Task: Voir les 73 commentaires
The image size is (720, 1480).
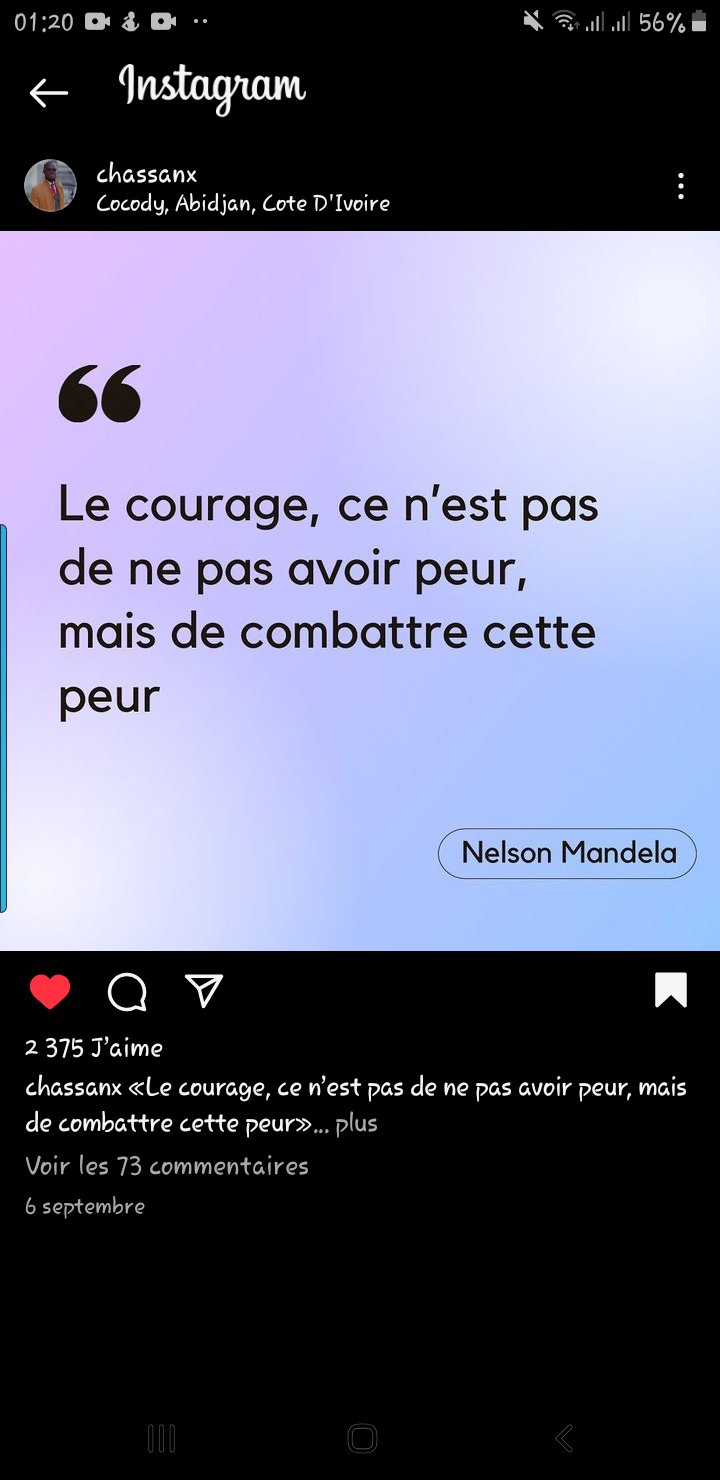Action: click(x=167, y=1166)
